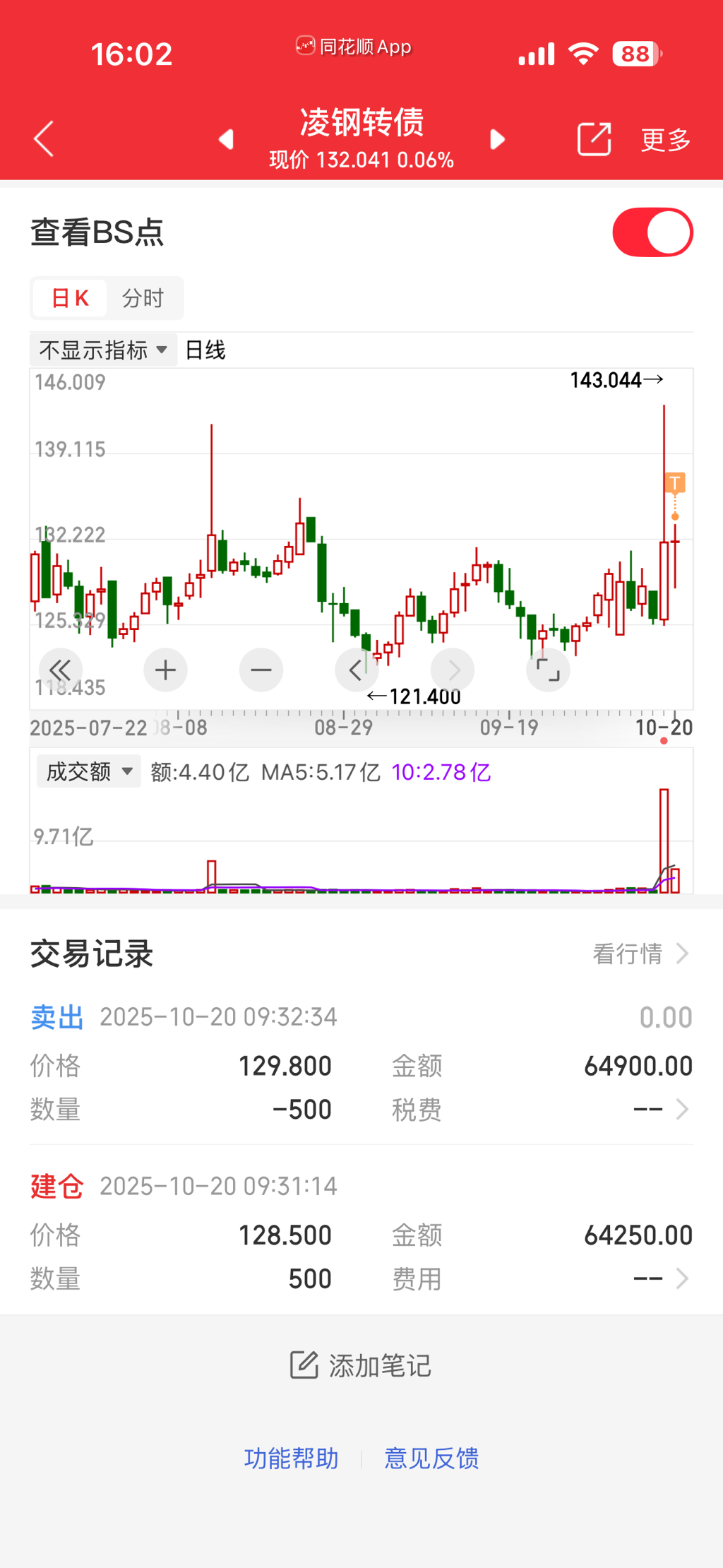Move the chart one step left
The width and height of the screenshot is (723, 1568).
tap(357, 670)
